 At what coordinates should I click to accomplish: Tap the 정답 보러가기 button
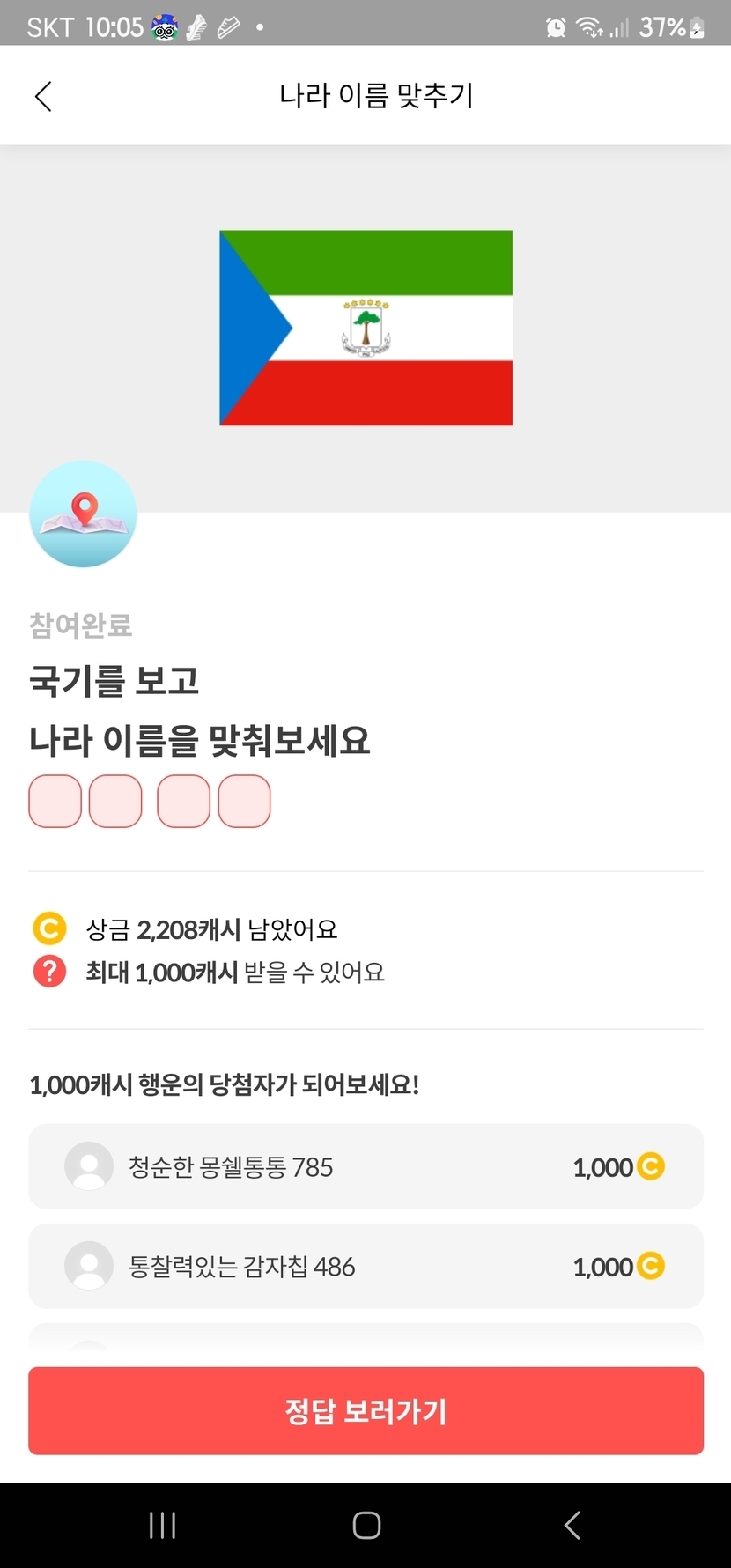click(x=365, y=1411)
